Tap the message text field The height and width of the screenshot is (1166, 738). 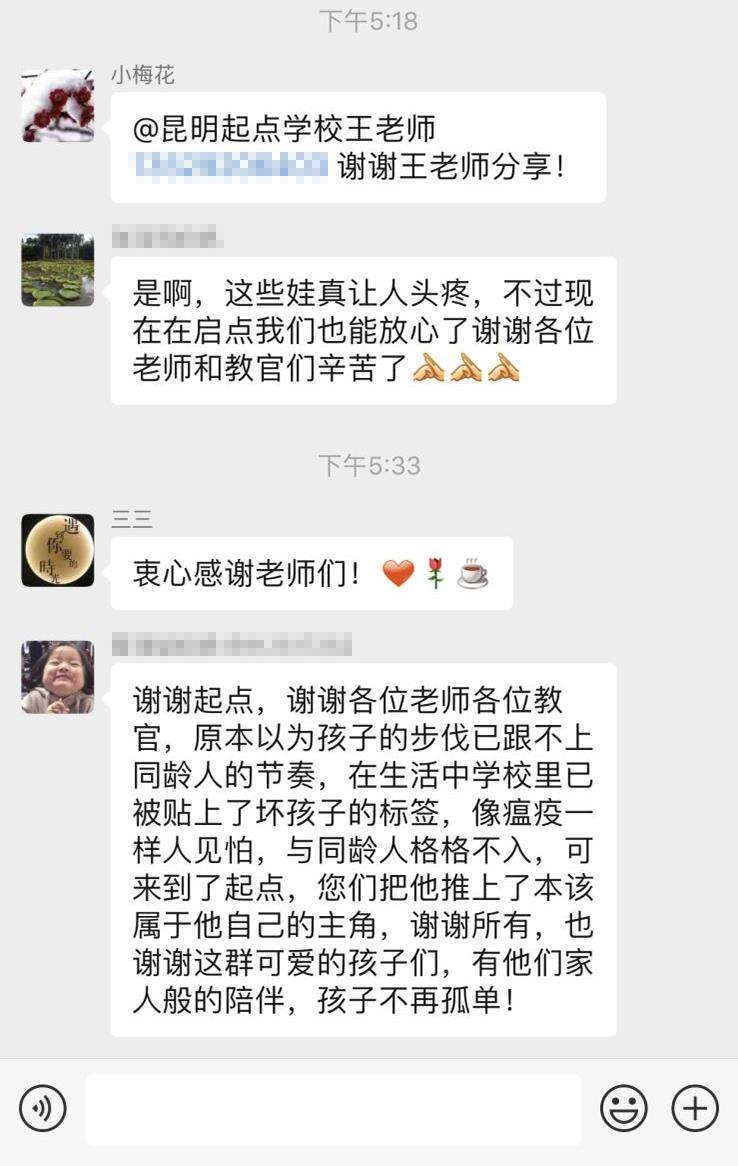coord(333,1109)
